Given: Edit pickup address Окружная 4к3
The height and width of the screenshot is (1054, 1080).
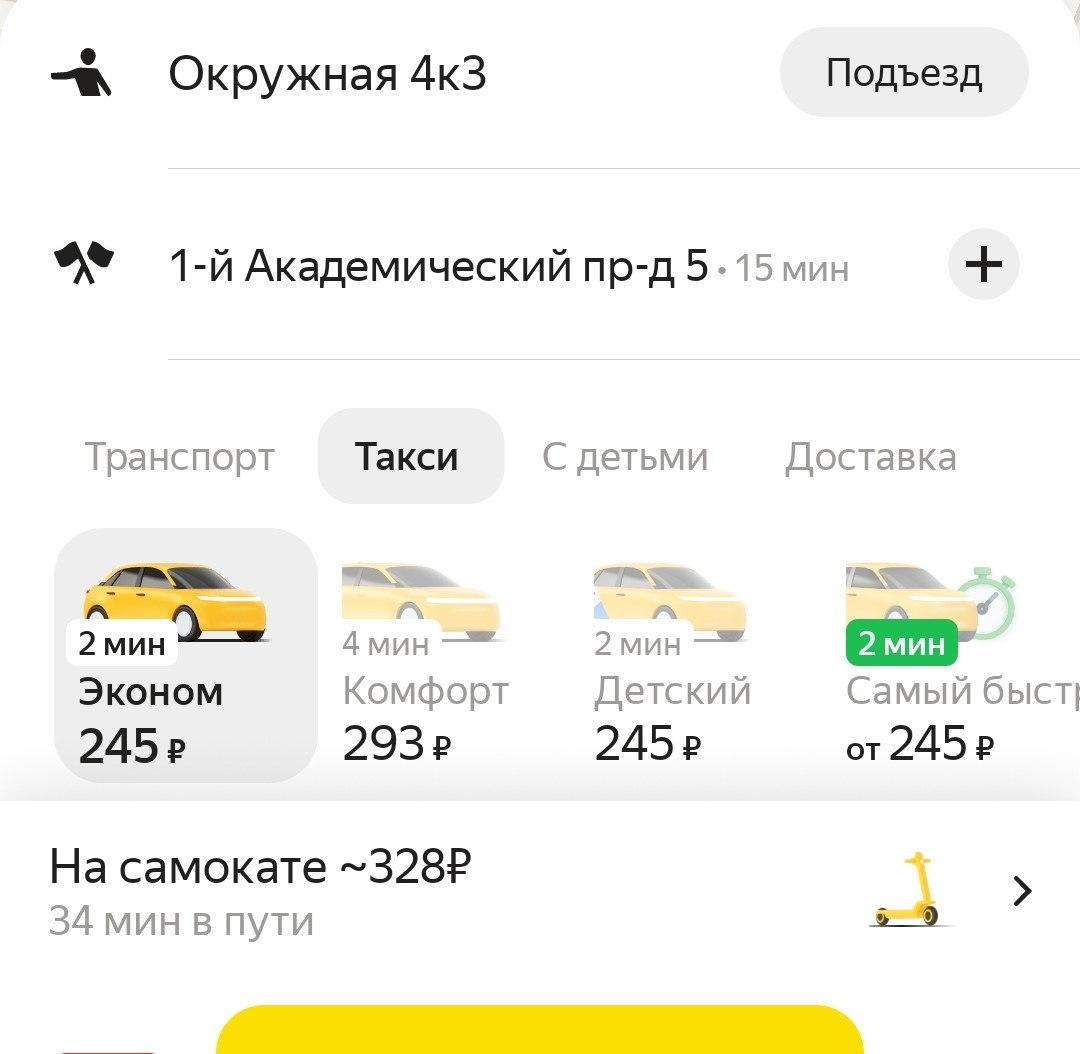Looking at the screenshot, I should point(327,75).
